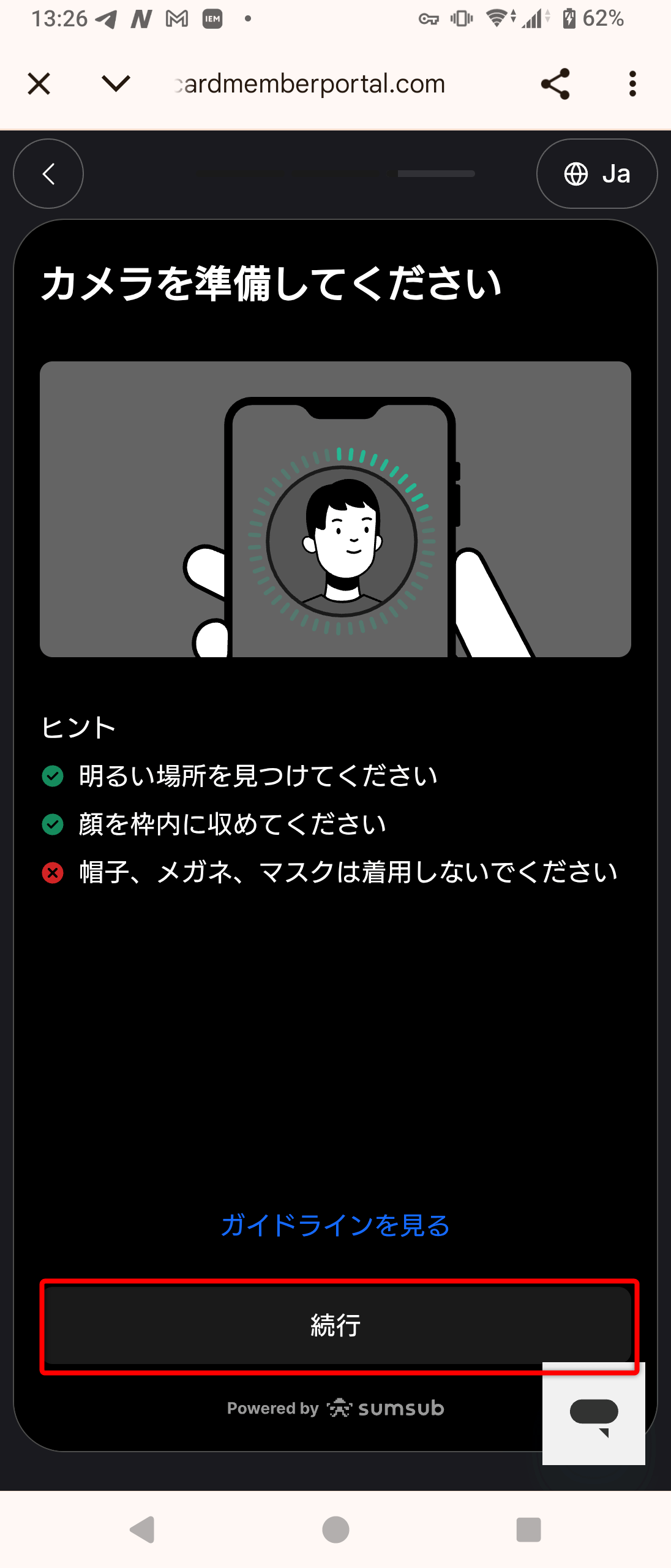Tap the cardmemberportal.com address bar

point(309,83)
